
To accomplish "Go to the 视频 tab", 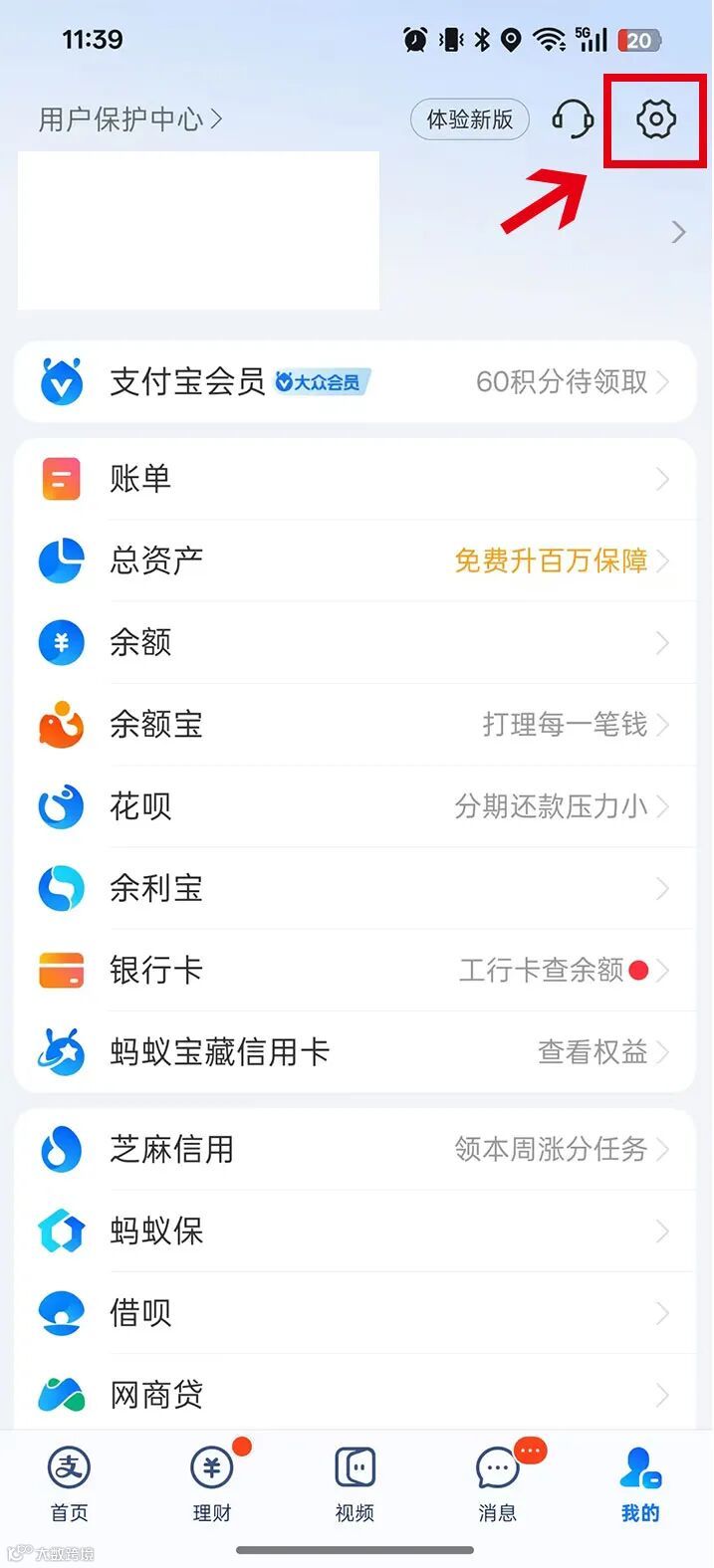I will (355, 1483).
